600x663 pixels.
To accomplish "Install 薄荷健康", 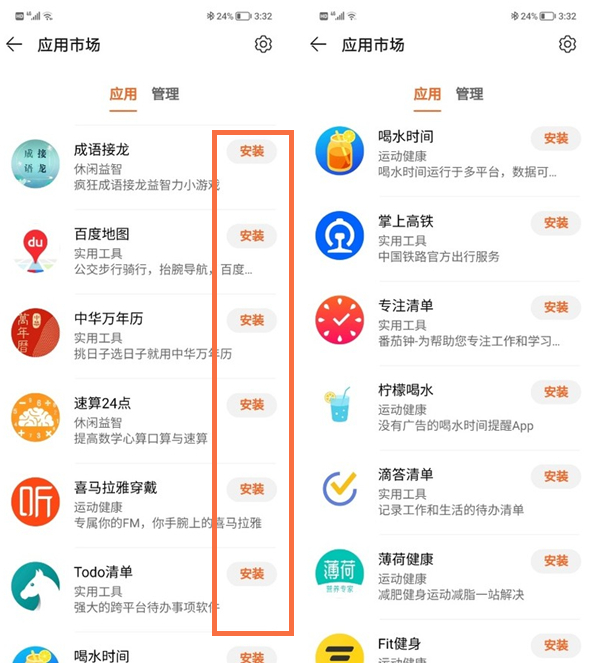I will [x=556, y=561].
